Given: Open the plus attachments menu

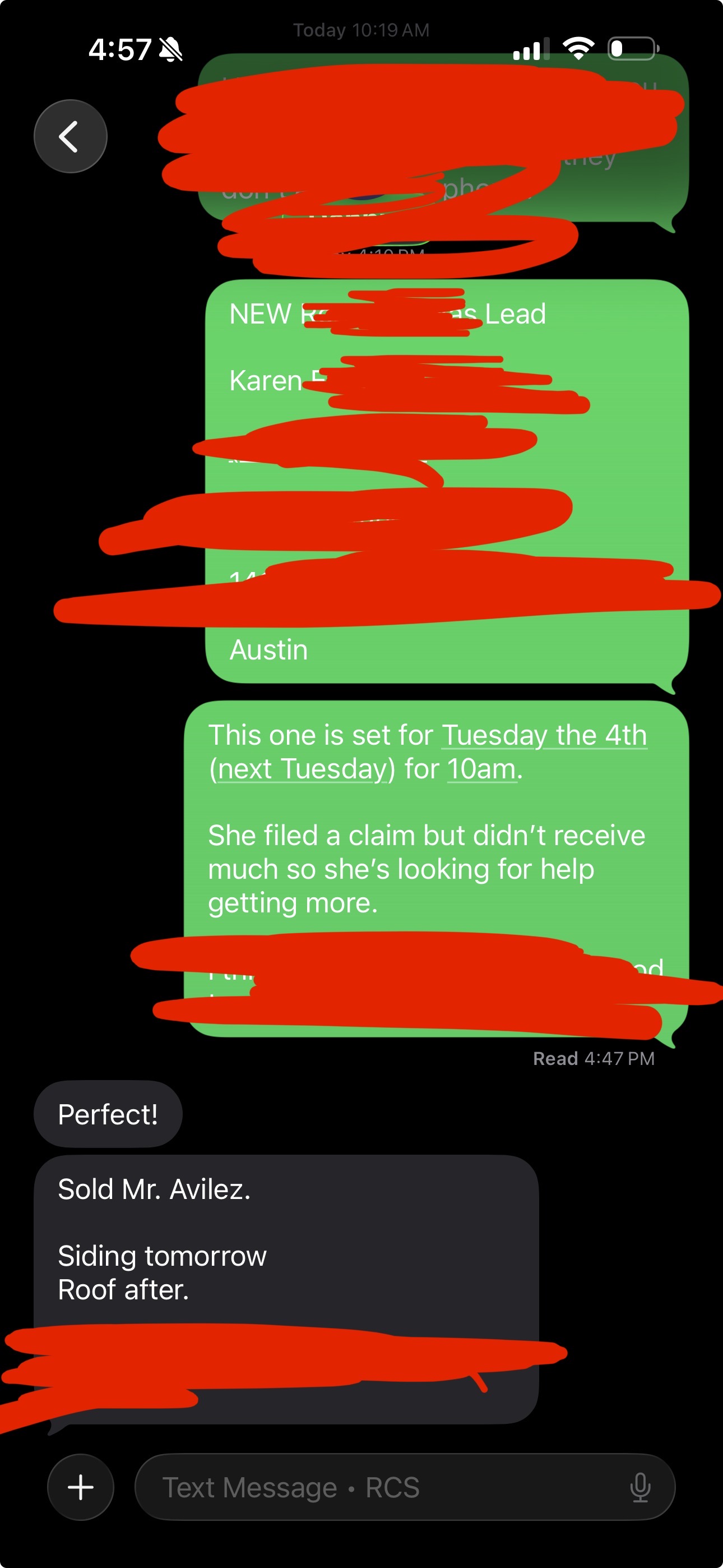Looking at the screenshot, I should click(80, 1487).
